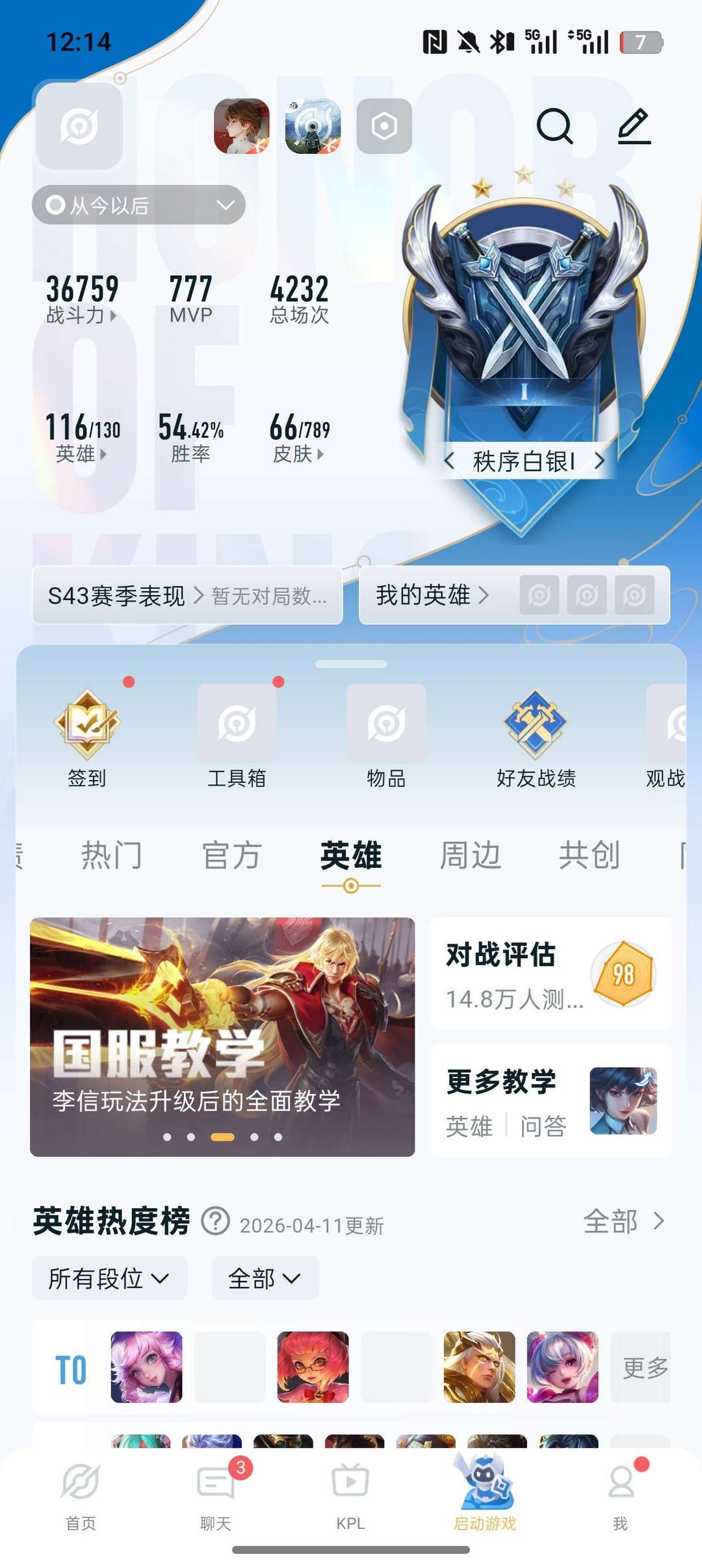The image size is (702, 1568).
Task: Expand the 全部 position filter dropdown
Action: [264, 1277]
